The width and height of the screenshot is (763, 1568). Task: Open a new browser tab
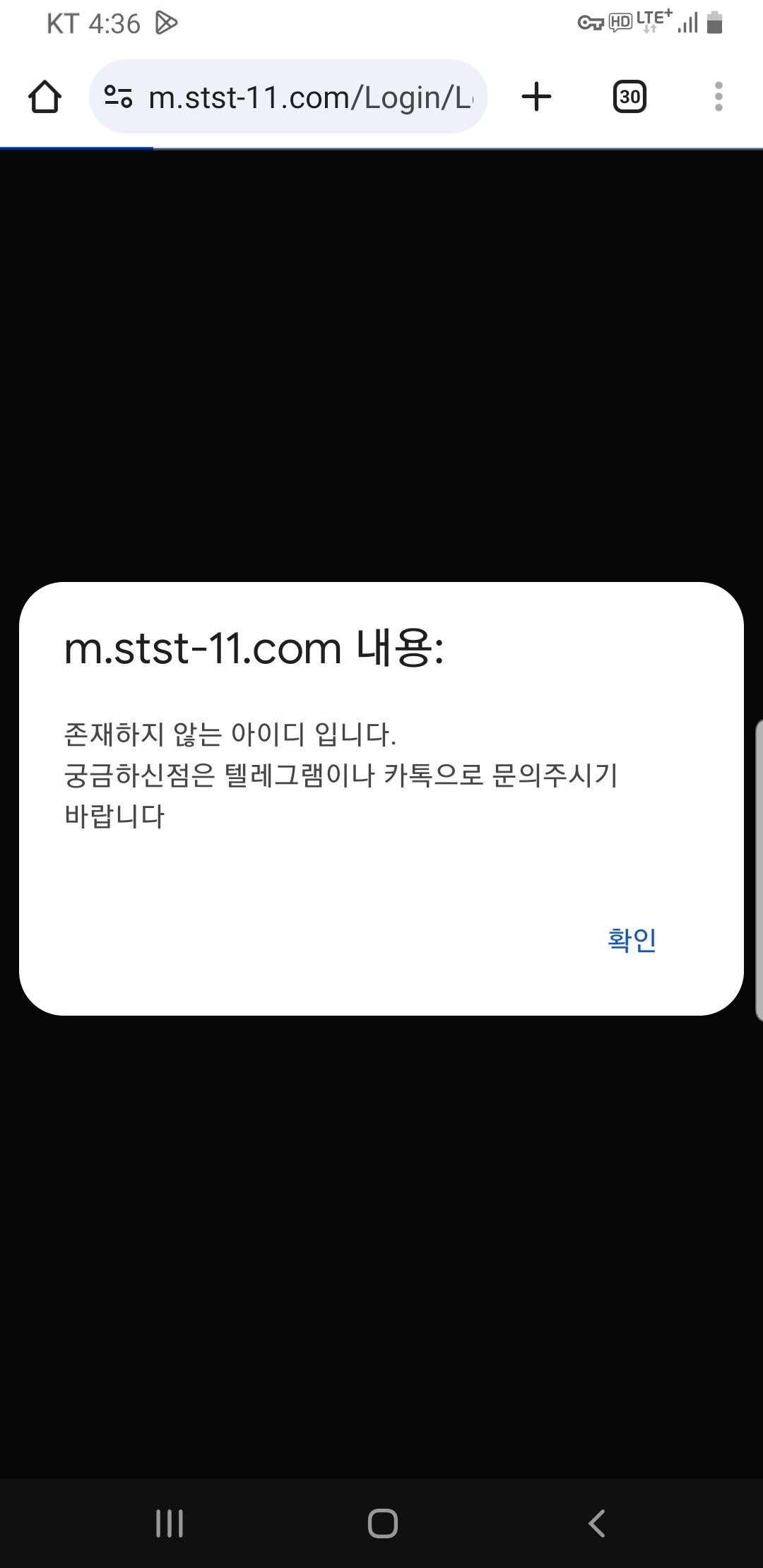point(536,97)
